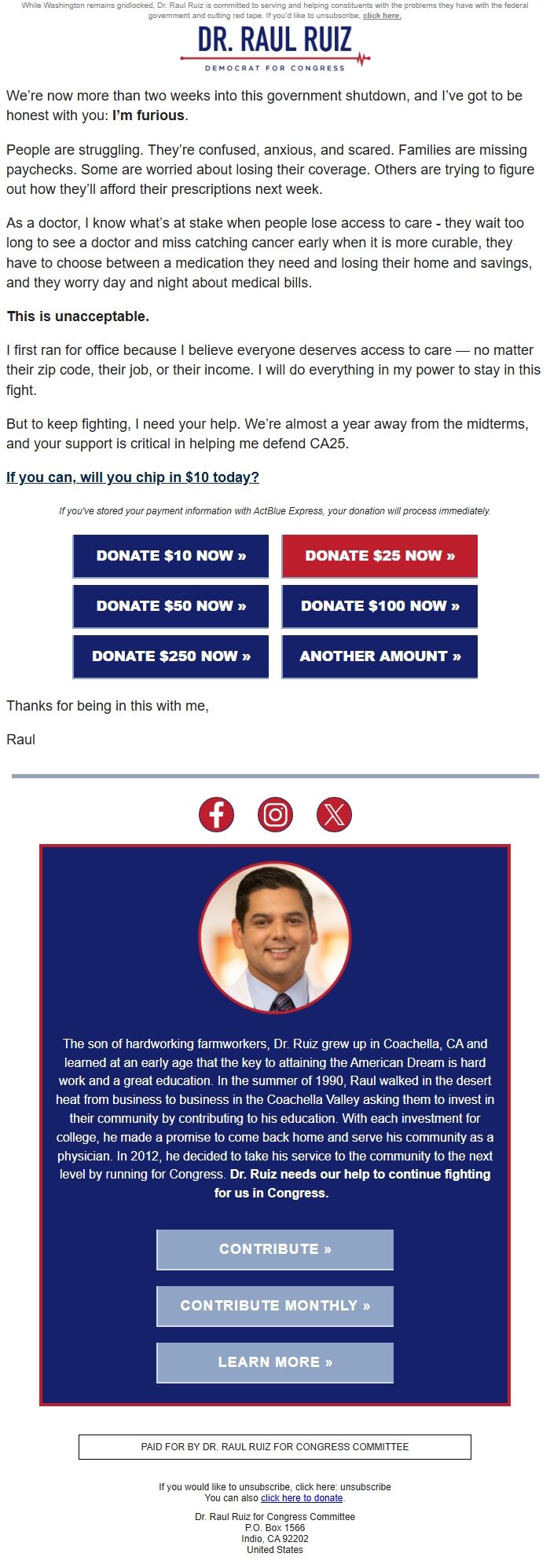The image size is (550, 1568).
Task: Follow the 'click here to donate' footer link
Action: [x=302, y=1498]
